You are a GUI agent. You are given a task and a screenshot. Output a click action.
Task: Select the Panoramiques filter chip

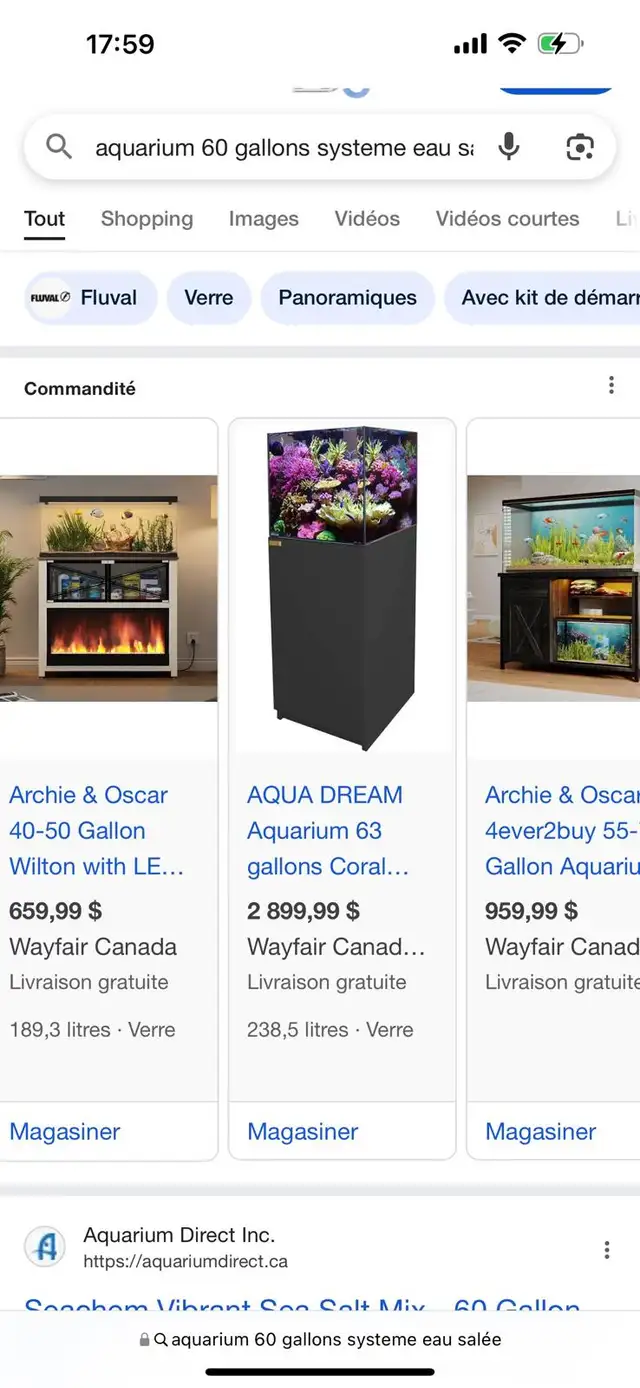tap(347, 298)
